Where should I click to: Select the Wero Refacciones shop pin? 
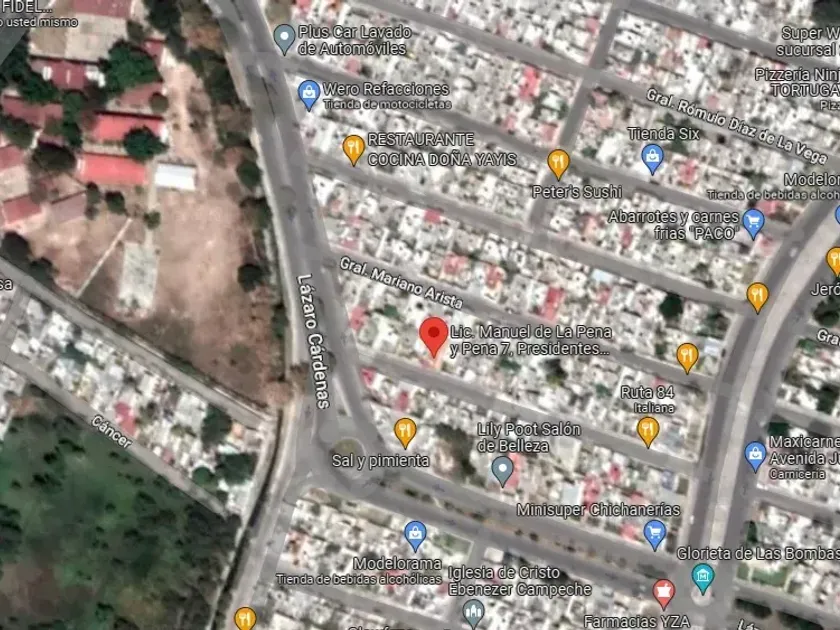(x=309, y=95)
